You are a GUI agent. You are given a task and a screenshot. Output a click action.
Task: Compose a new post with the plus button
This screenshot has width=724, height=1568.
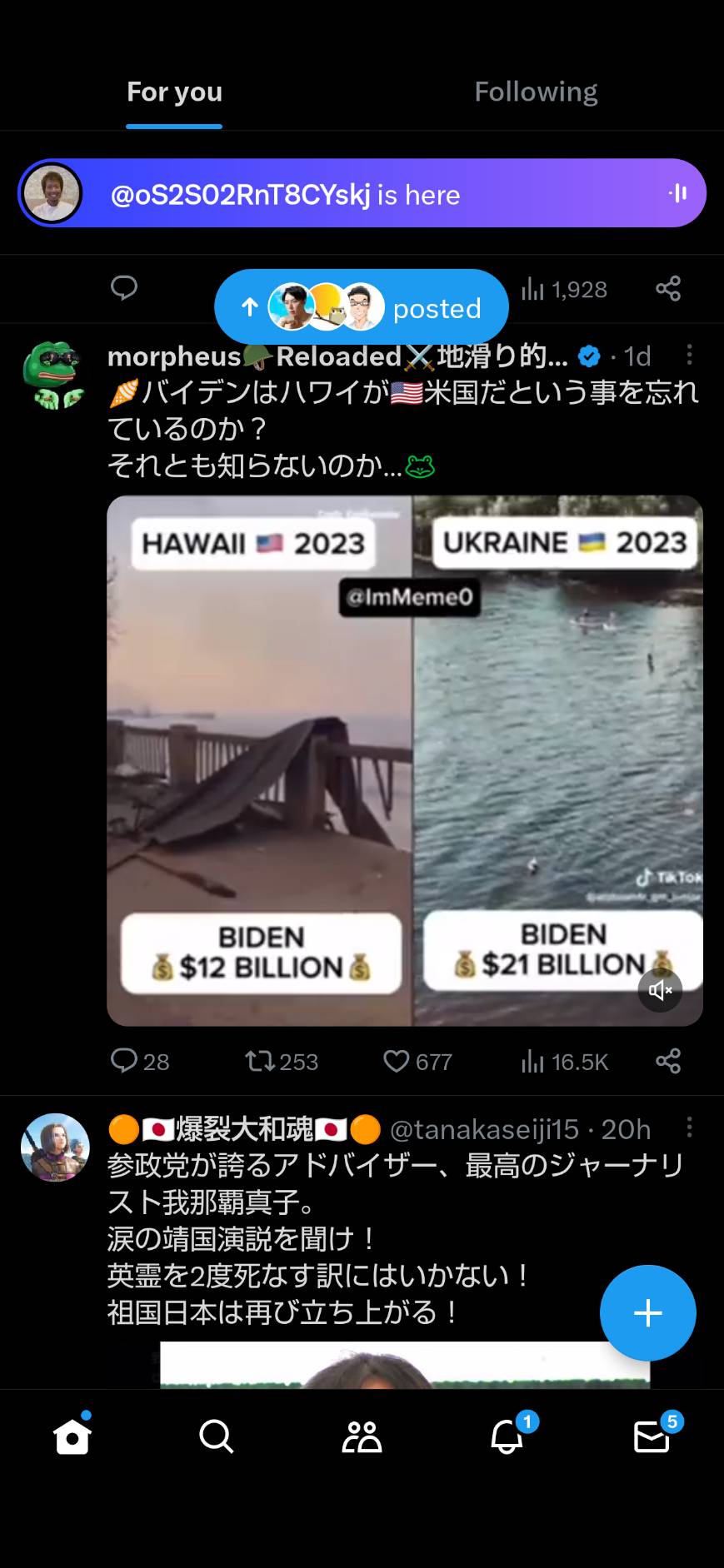pos(647,1313)
